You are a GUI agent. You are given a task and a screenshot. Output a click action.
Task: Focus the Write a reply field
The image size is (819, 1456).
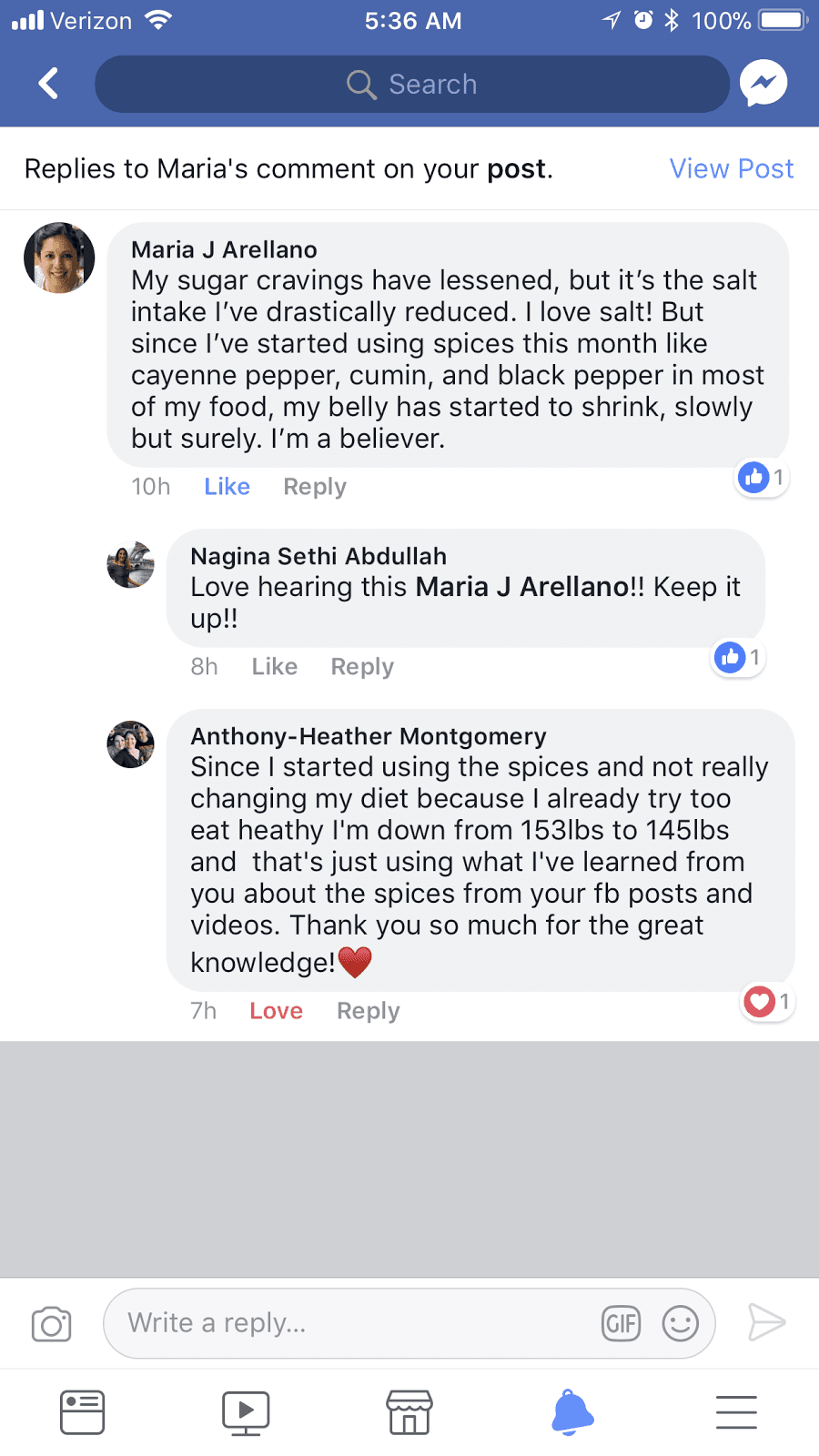pyautogui.click(x=355, y=1323)
